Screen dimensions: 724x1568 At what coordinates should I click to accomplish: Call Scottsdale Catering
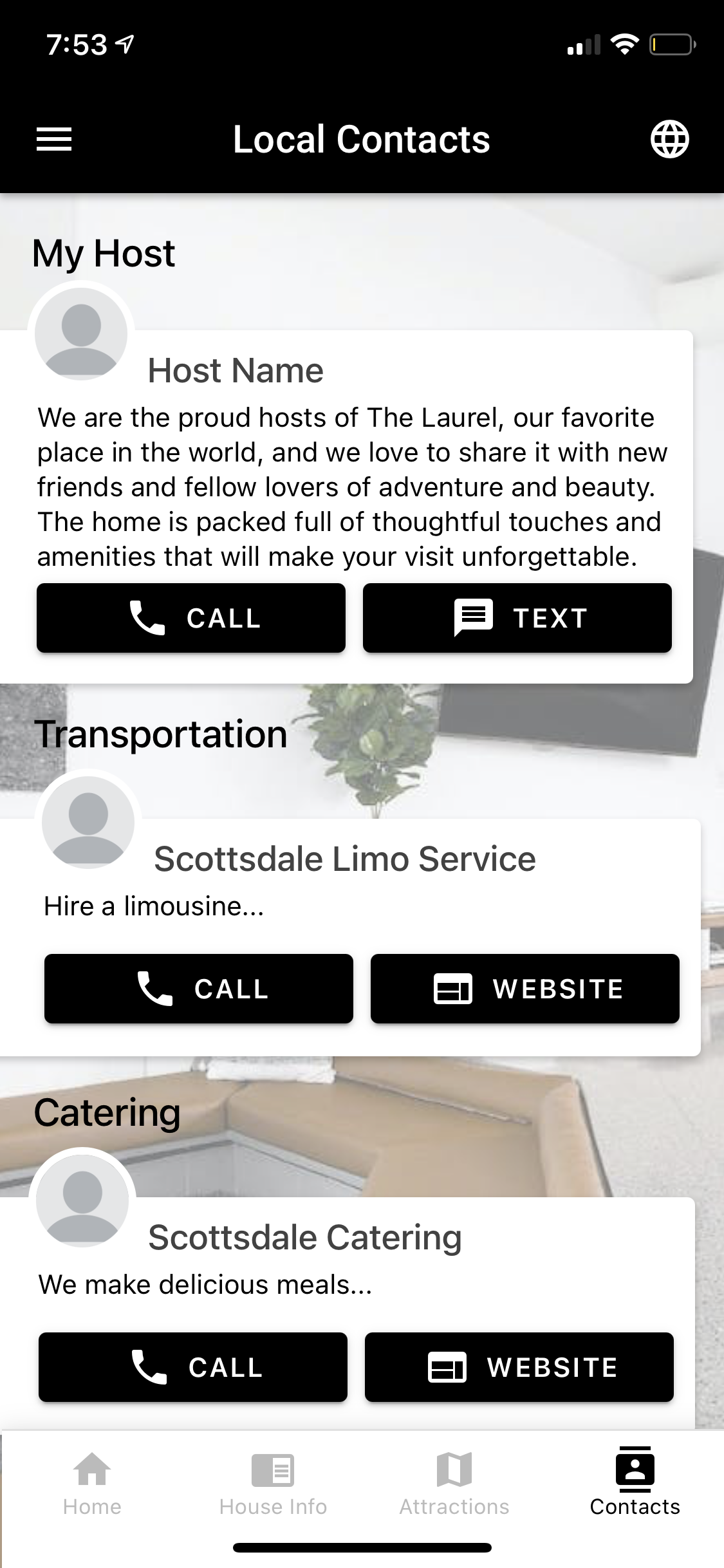click(x=192, y=1366)
